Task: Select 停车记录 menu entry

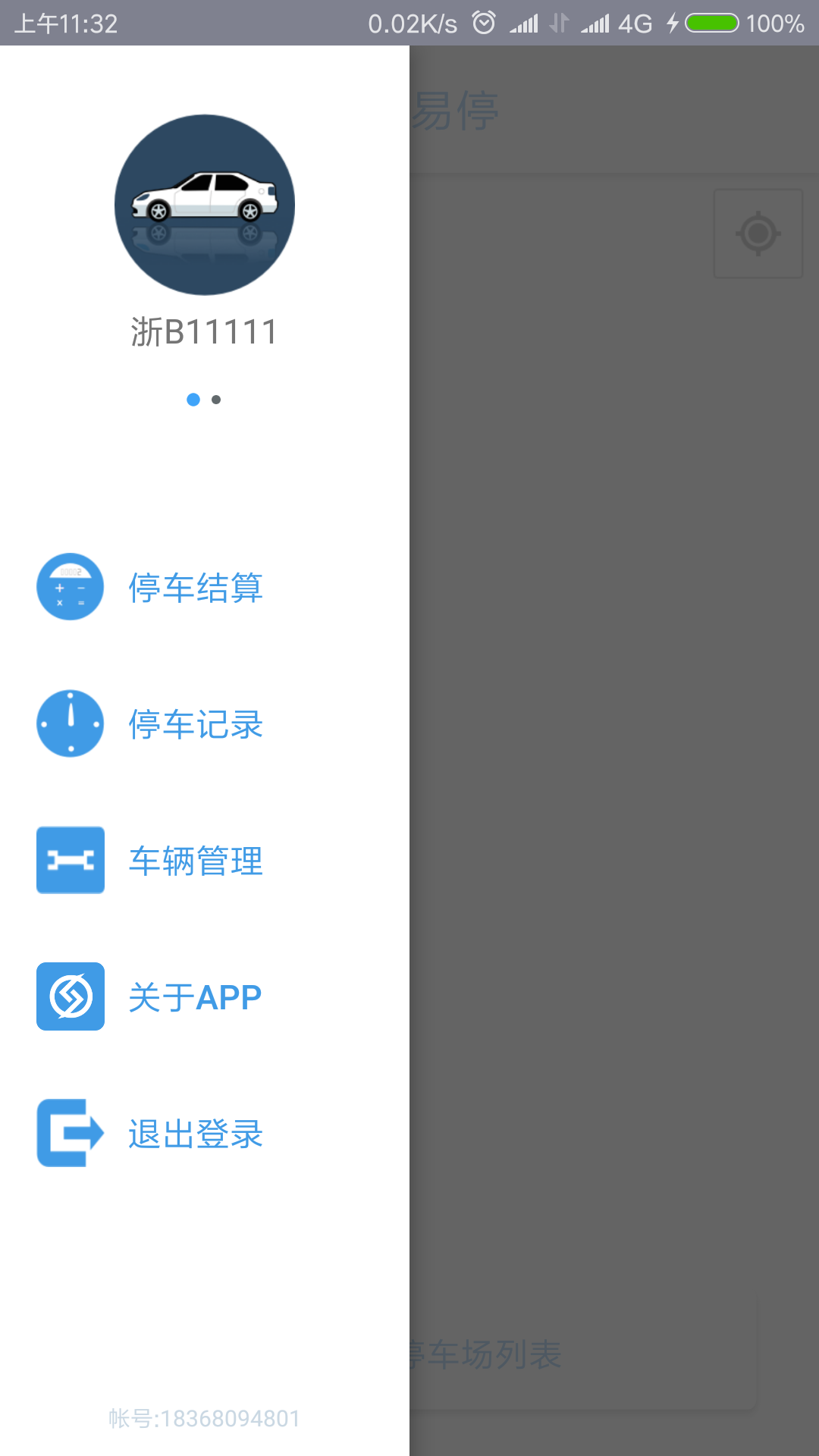Action: click(195, 724)
